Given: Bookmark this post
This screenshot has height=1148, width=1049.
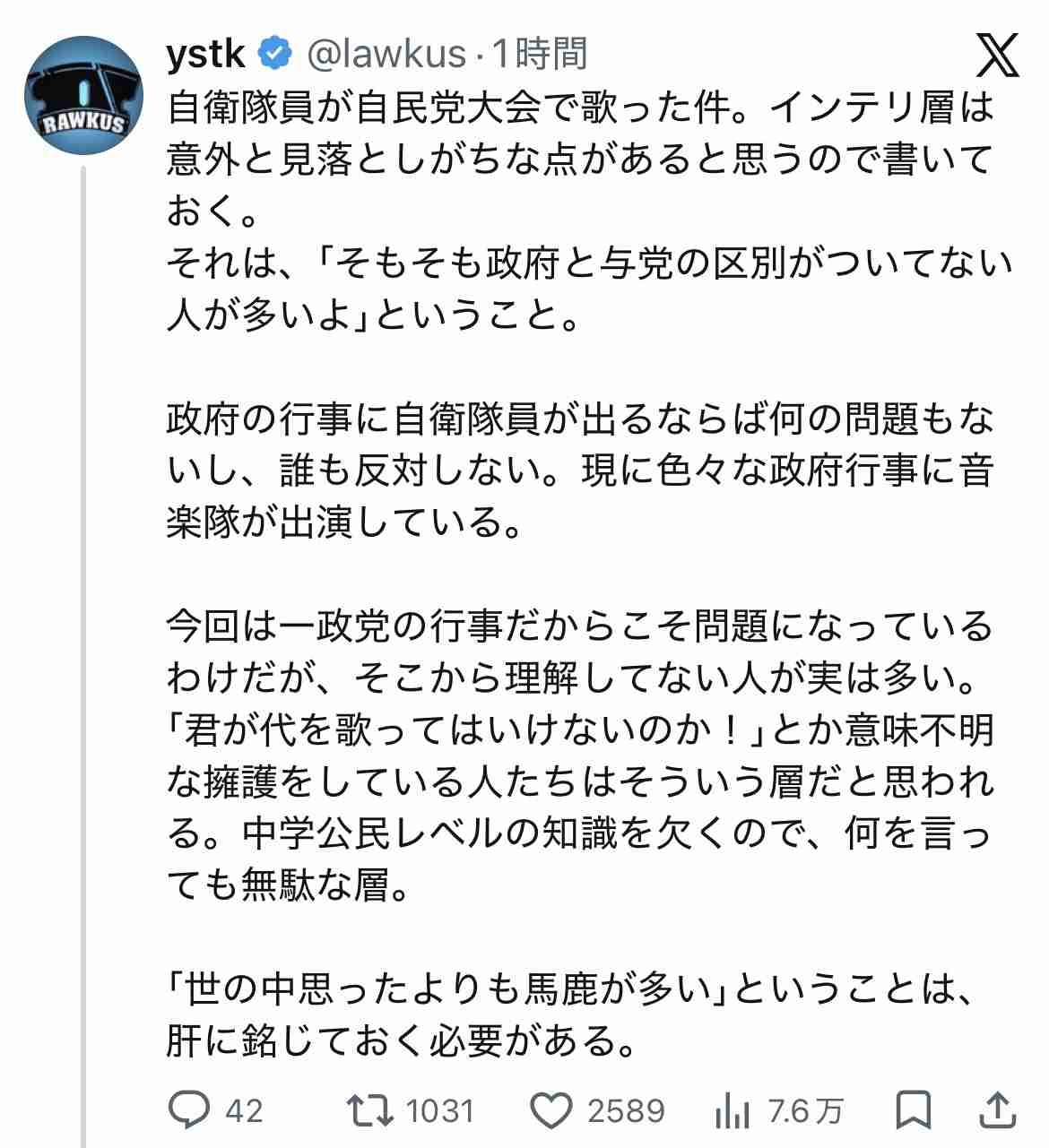Looking at the screenshot, I should tap(915, 1111).
